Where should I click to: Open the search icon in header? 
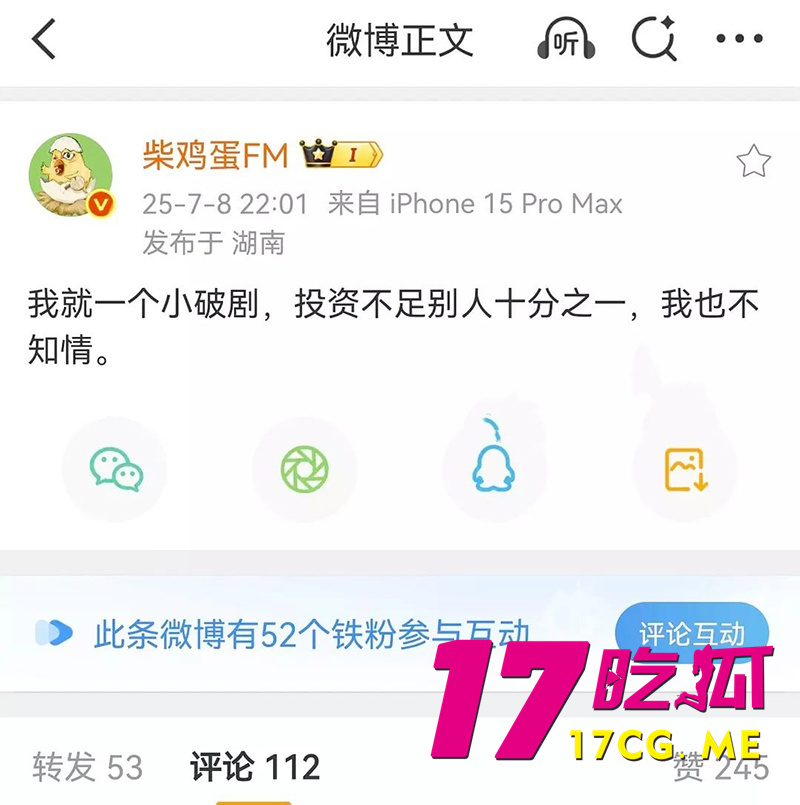coord(655,41)
